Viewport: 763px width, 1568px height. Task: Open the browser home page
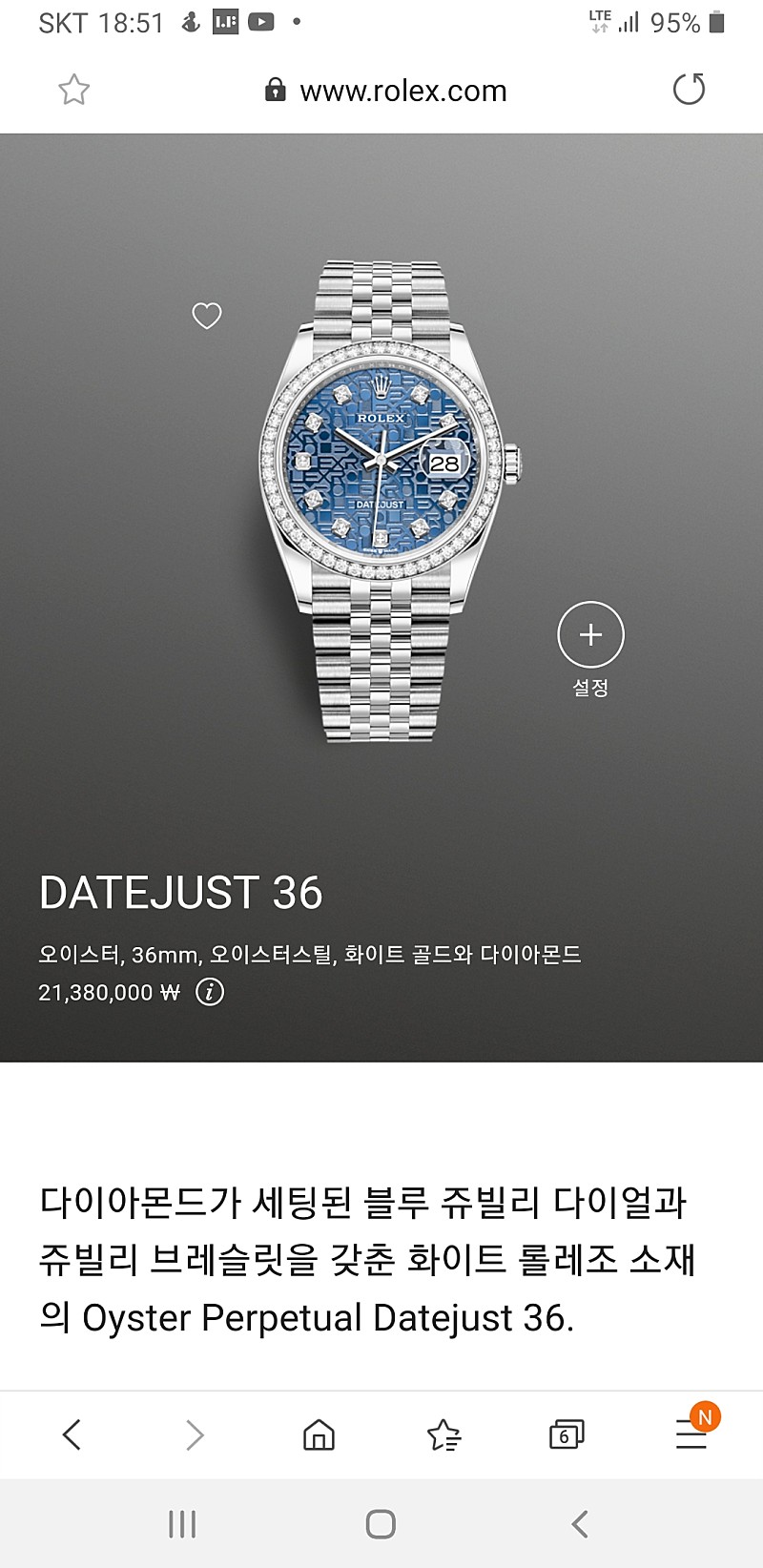319,1434
